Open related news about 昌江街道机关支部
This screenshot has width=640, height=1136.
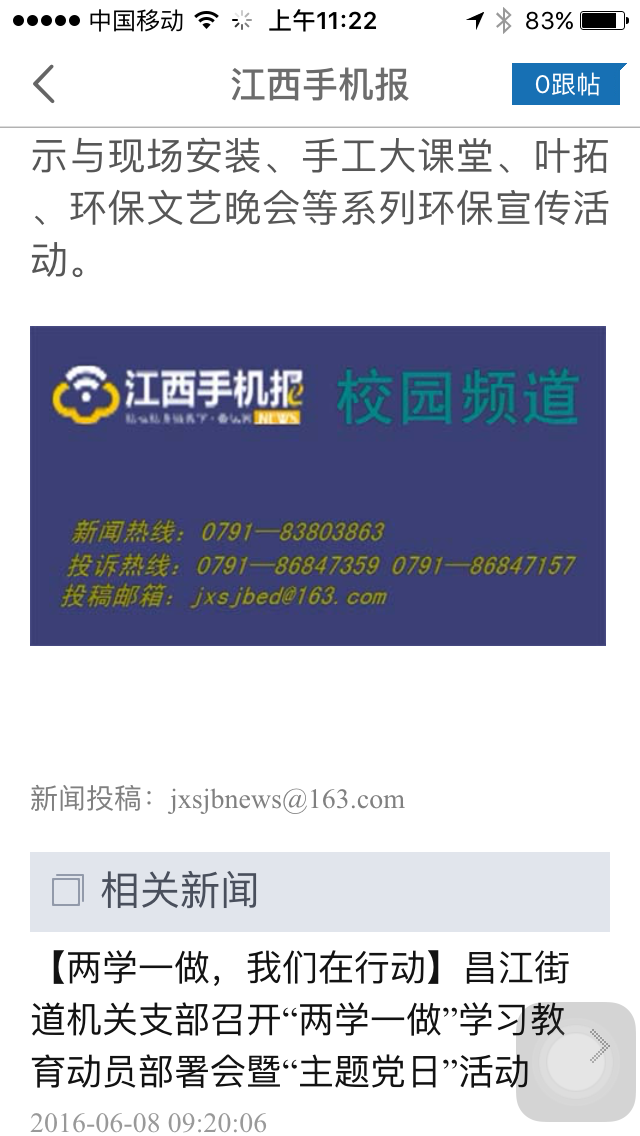[300, 1020]
